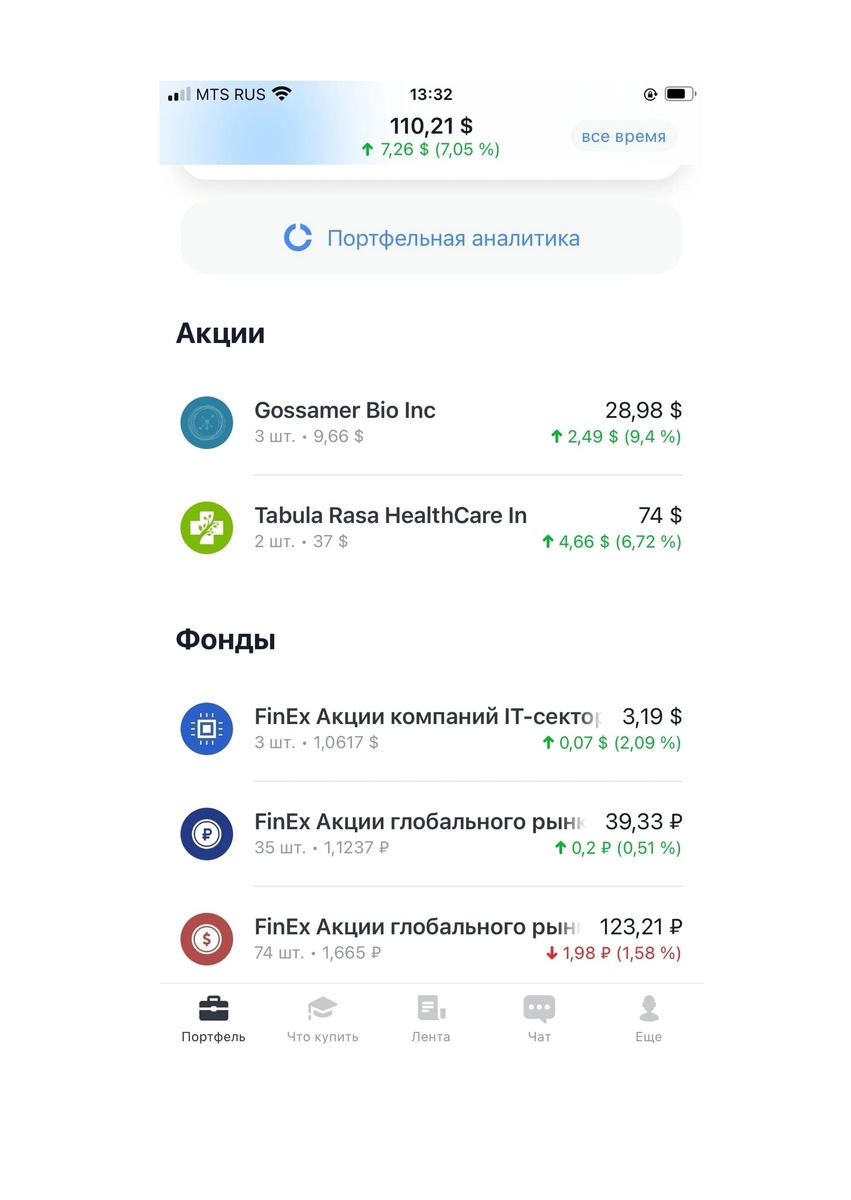Viewport: 851px width, 1200px height.
Task: Switch to the Еще tab
Action: [x=648, y=1019]
